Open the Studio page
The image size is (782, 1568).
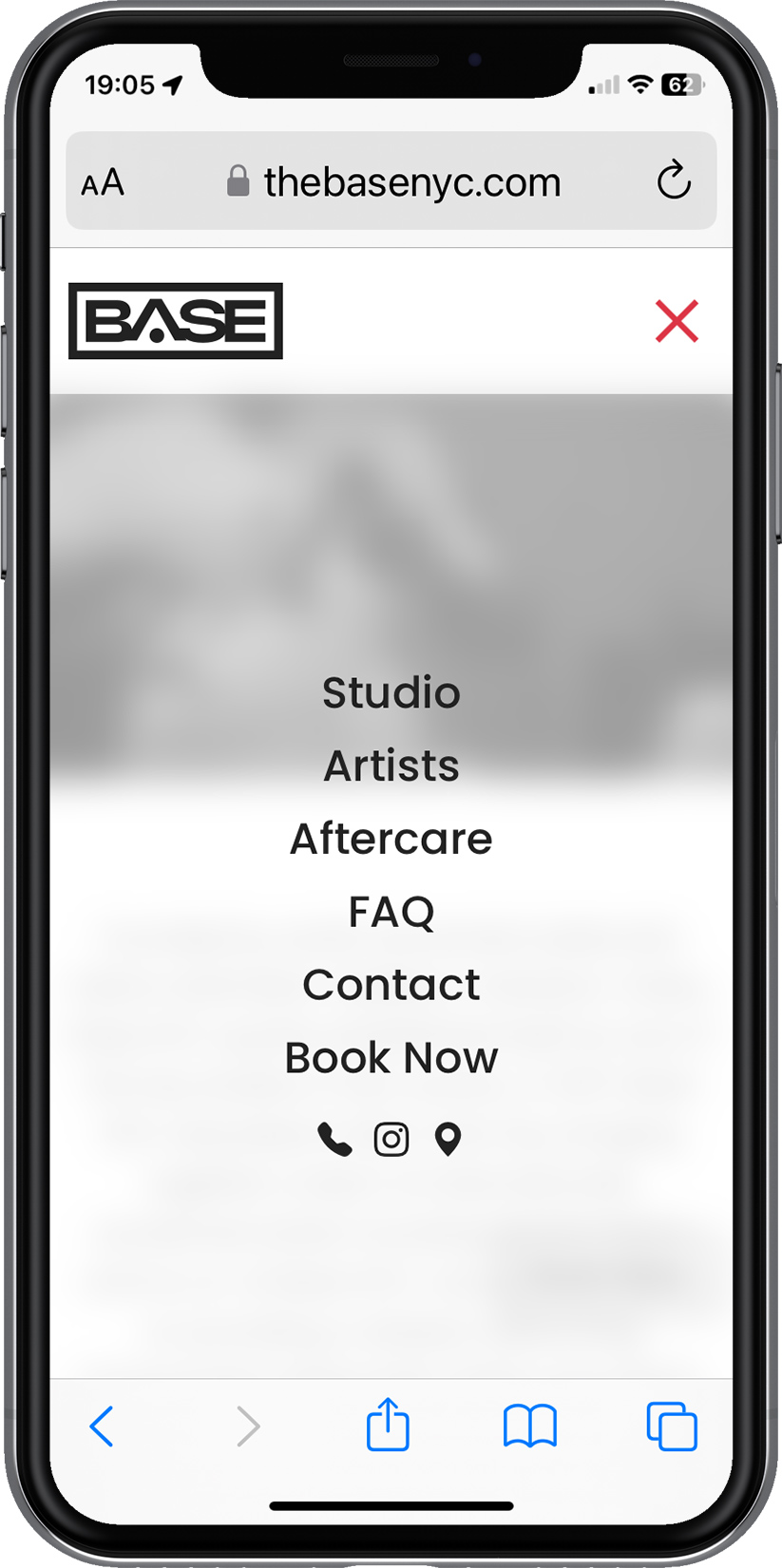pyautogui.click(x=391, y=692)
